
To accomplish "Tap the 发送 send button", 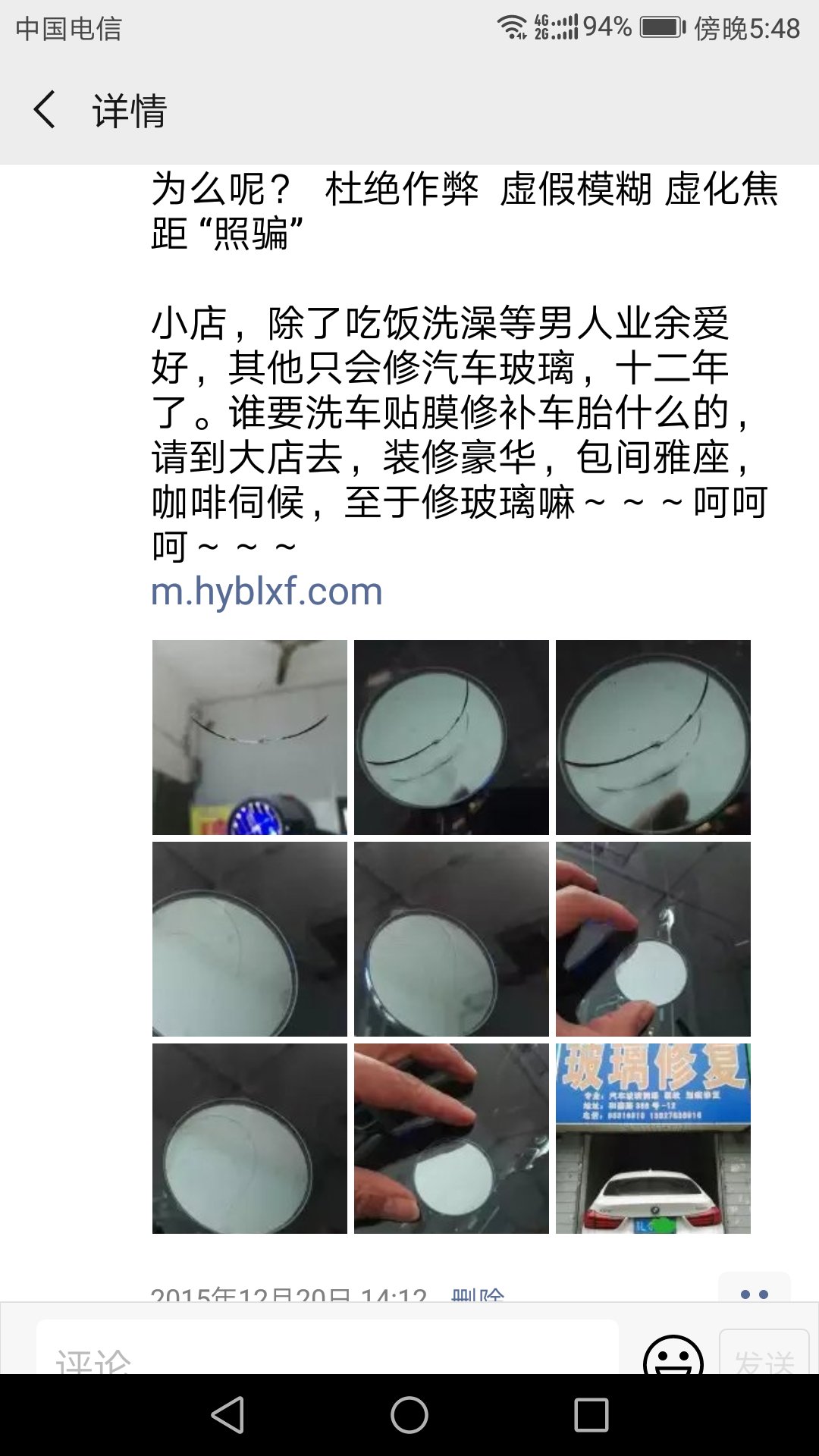I will click(x=764, y=1354).
